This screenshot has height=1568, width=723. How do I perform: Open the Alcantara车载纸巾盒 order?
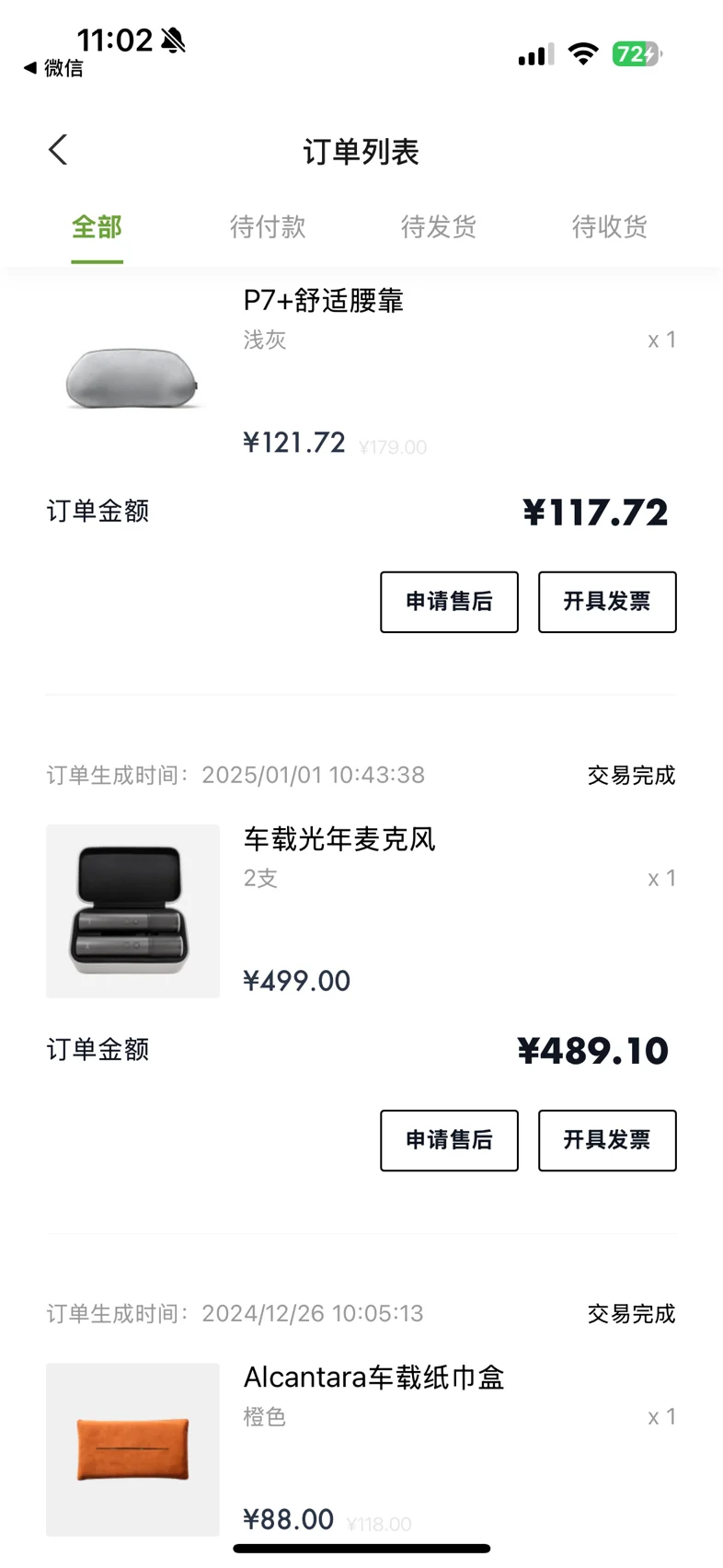click(373, 1378)
